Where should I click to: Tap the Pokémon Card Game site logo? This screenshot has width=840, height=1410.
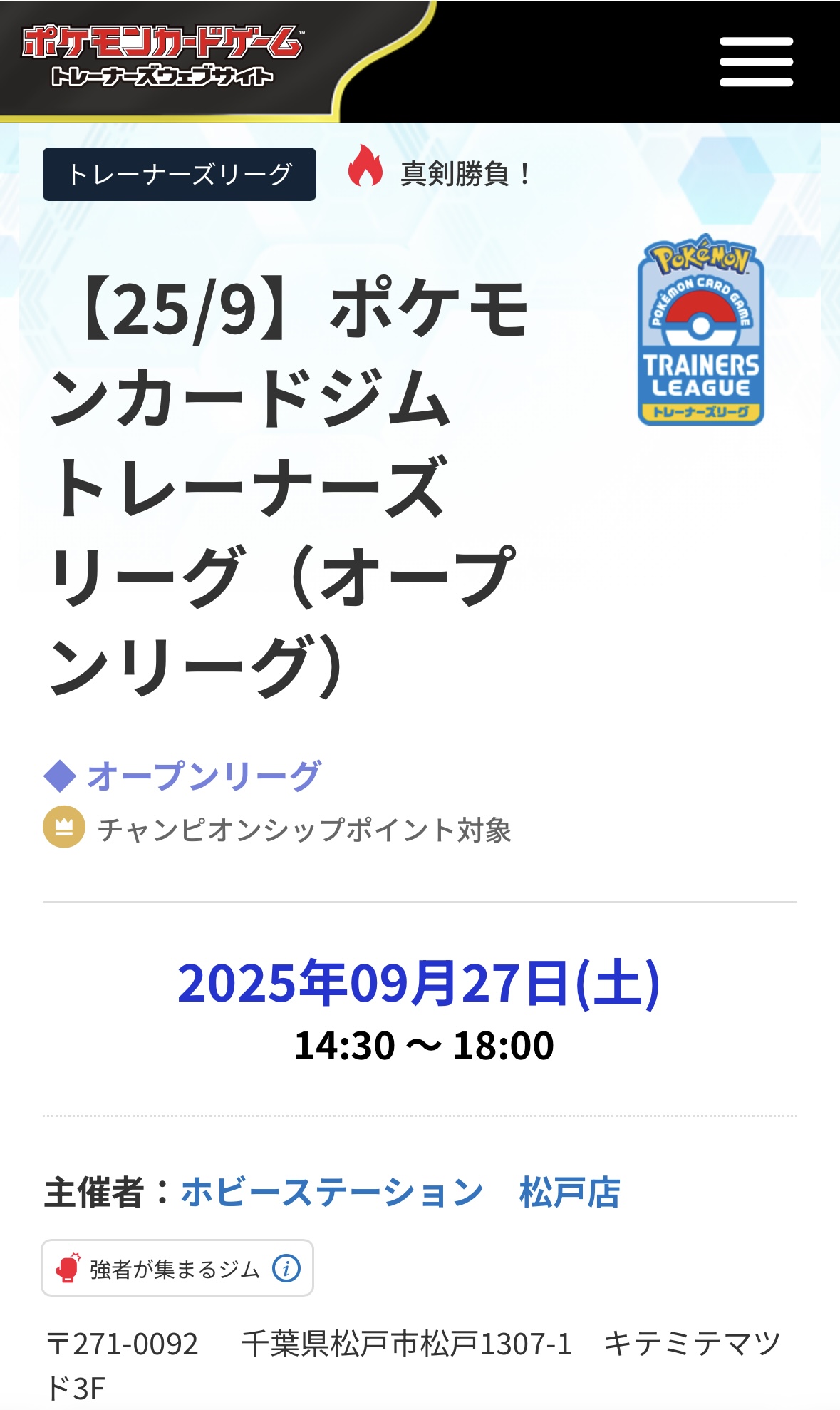pos(163,56)
